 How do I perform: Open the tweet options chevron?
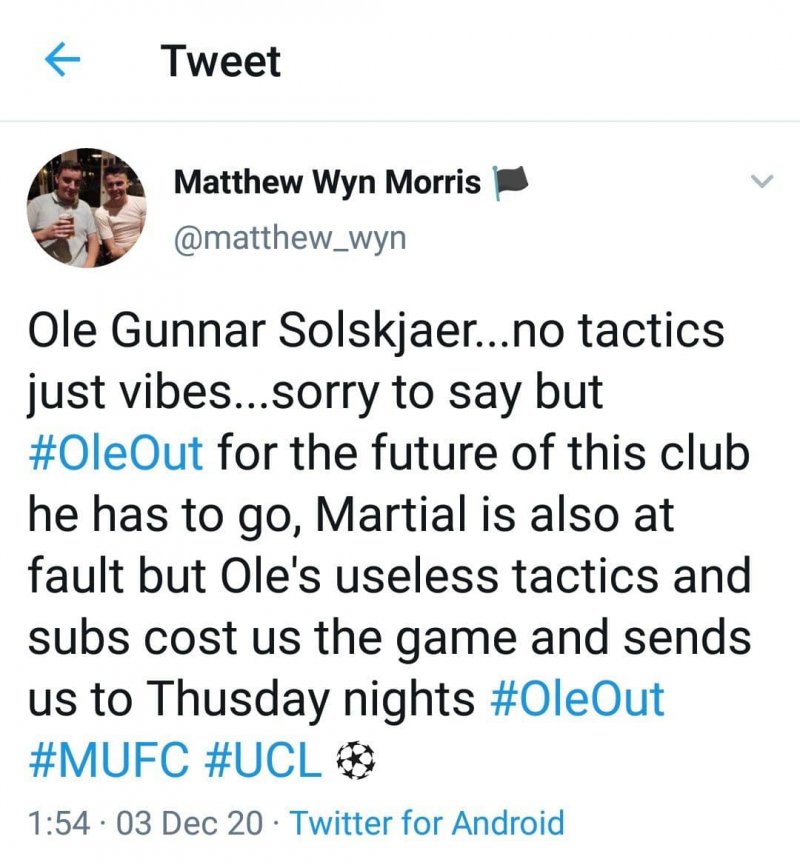point(762,182)
